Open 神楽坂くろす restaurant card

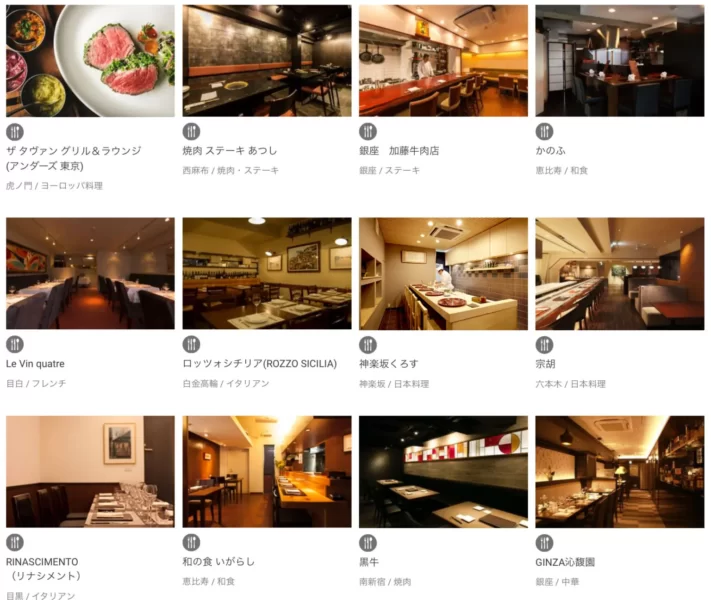[x=443, y=273]
